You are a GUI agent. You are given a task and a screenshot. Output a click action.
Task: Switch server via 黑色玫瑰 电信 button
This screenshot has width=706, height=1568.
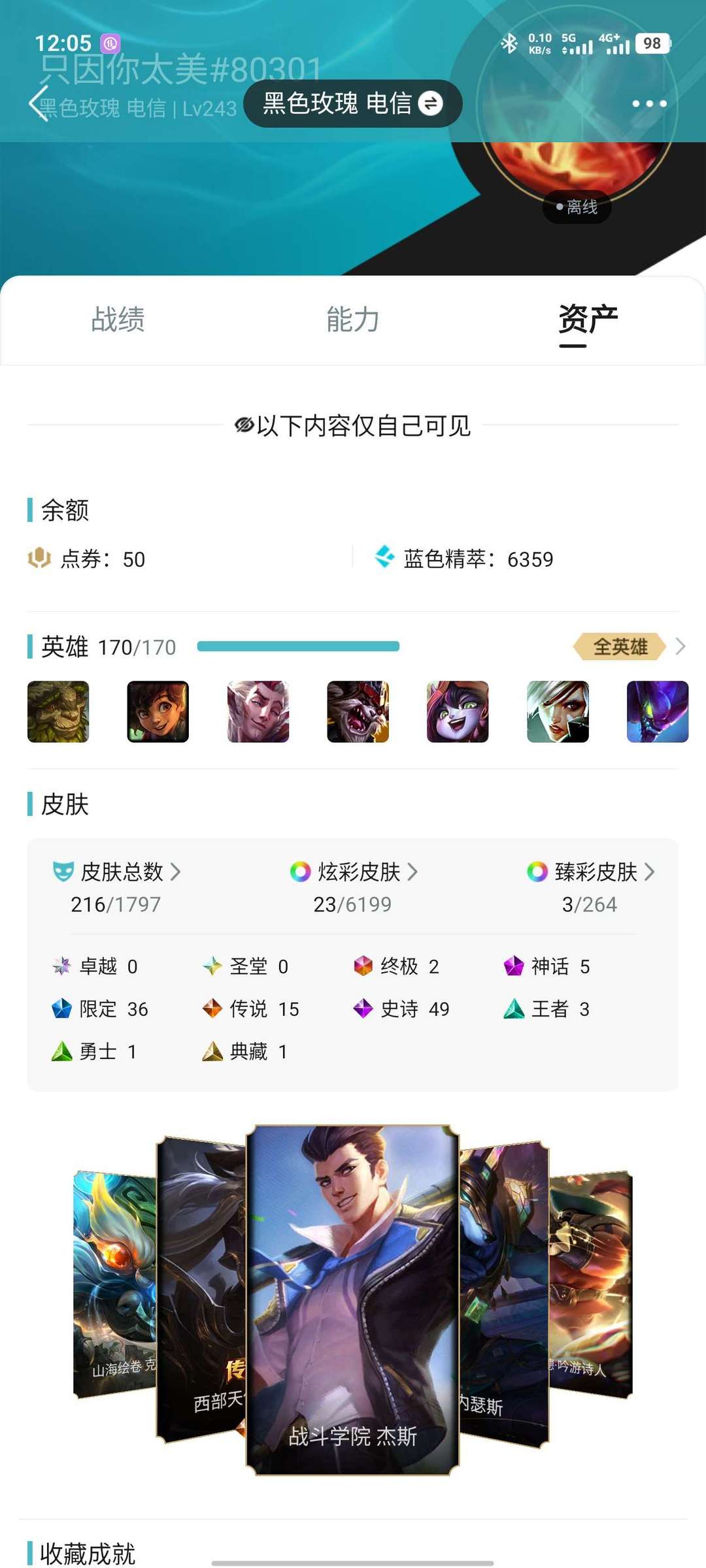[353, 103]
